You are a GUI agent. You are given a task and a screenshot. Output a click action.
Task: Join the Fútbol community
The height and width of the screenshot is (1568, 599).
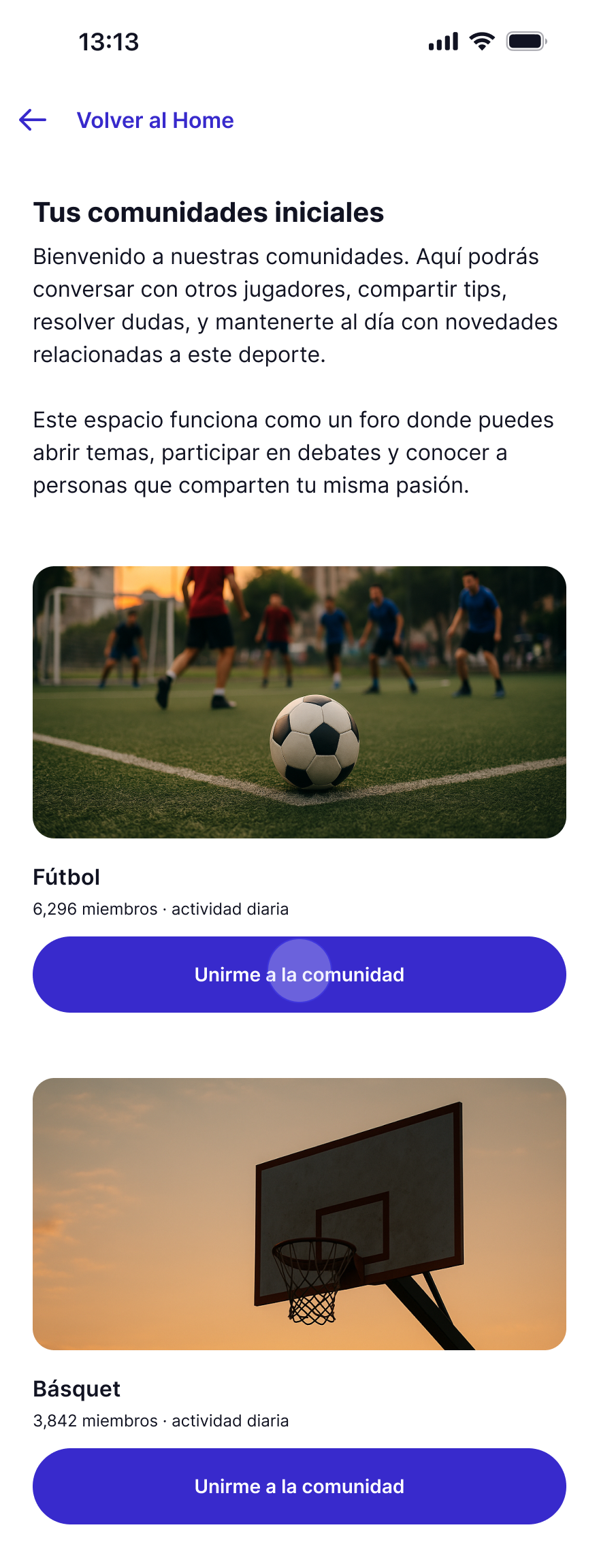point(299,975)
